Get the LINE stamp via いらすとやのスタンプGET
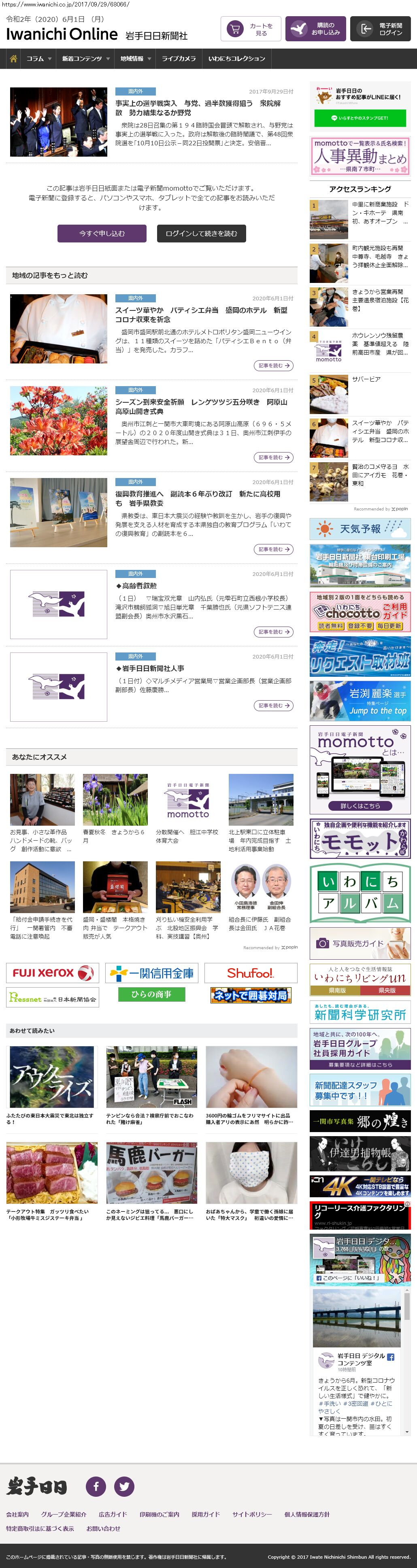The width and height of the screenshot is (417, 1568). click(360, 117)
